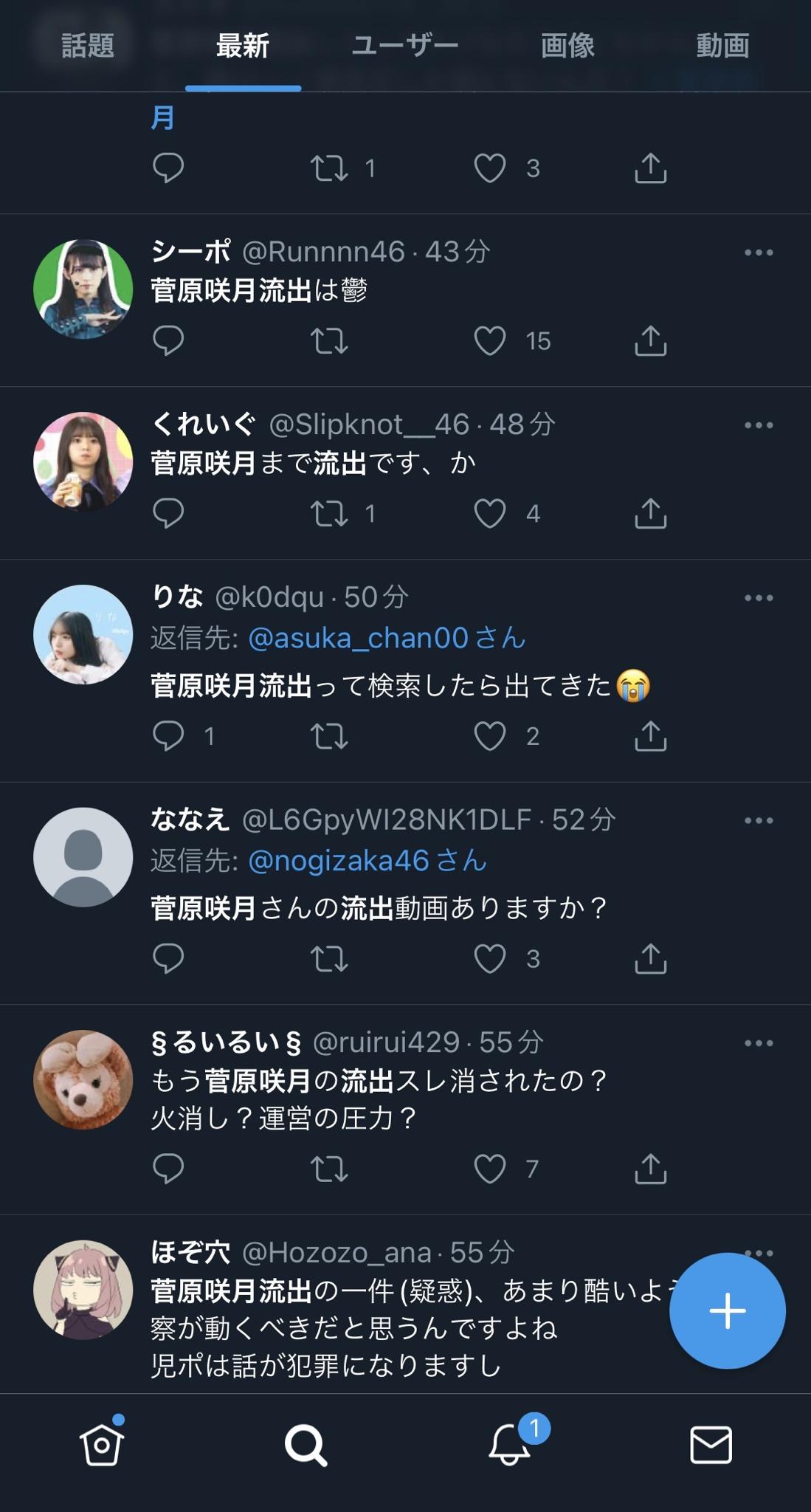Viewport: 811px width, 1512px height.
Task: Open the @asuka_chan00 mention link
Action: [x=386, y=638]
